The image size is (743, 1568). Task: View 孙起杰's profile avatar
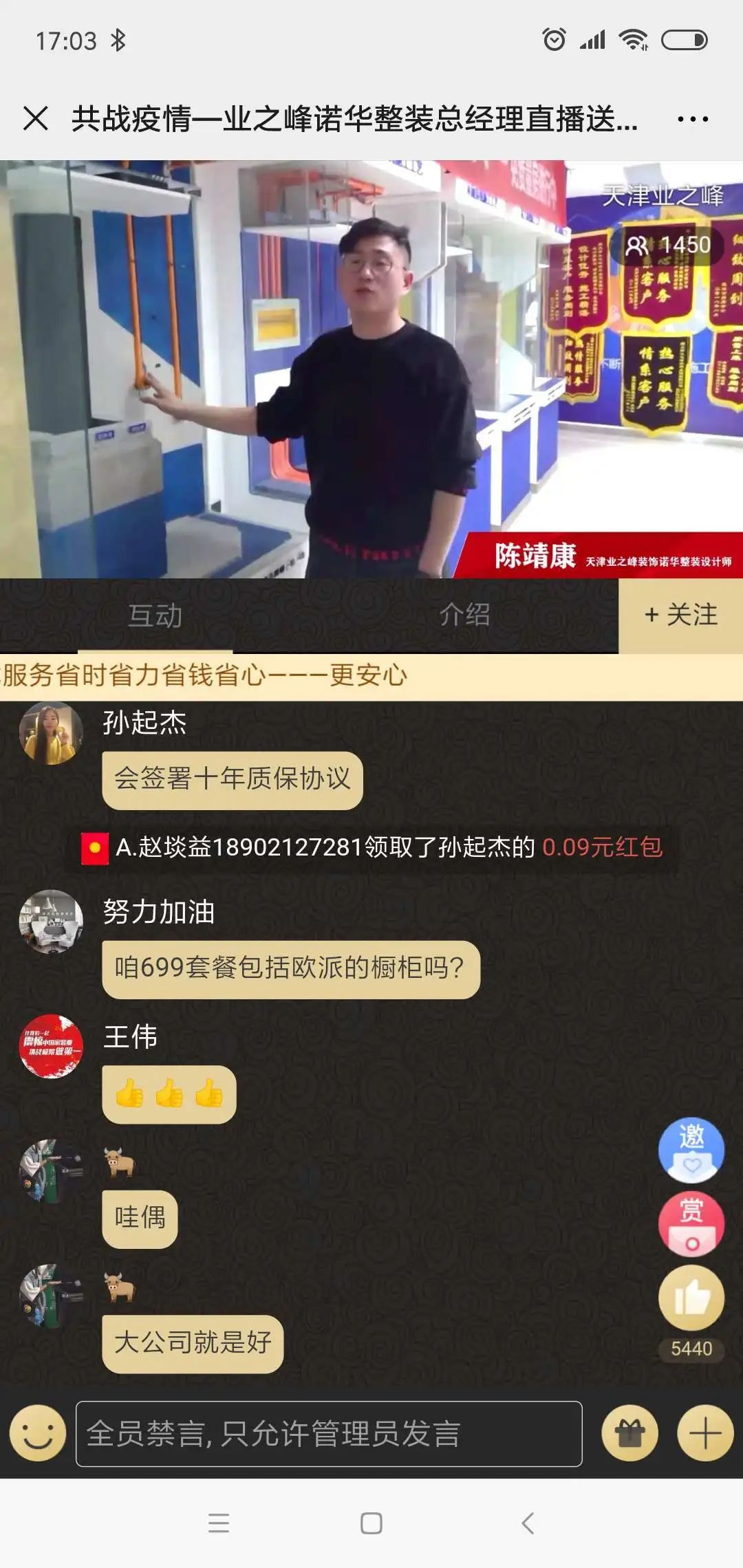[x=51, y=733]
